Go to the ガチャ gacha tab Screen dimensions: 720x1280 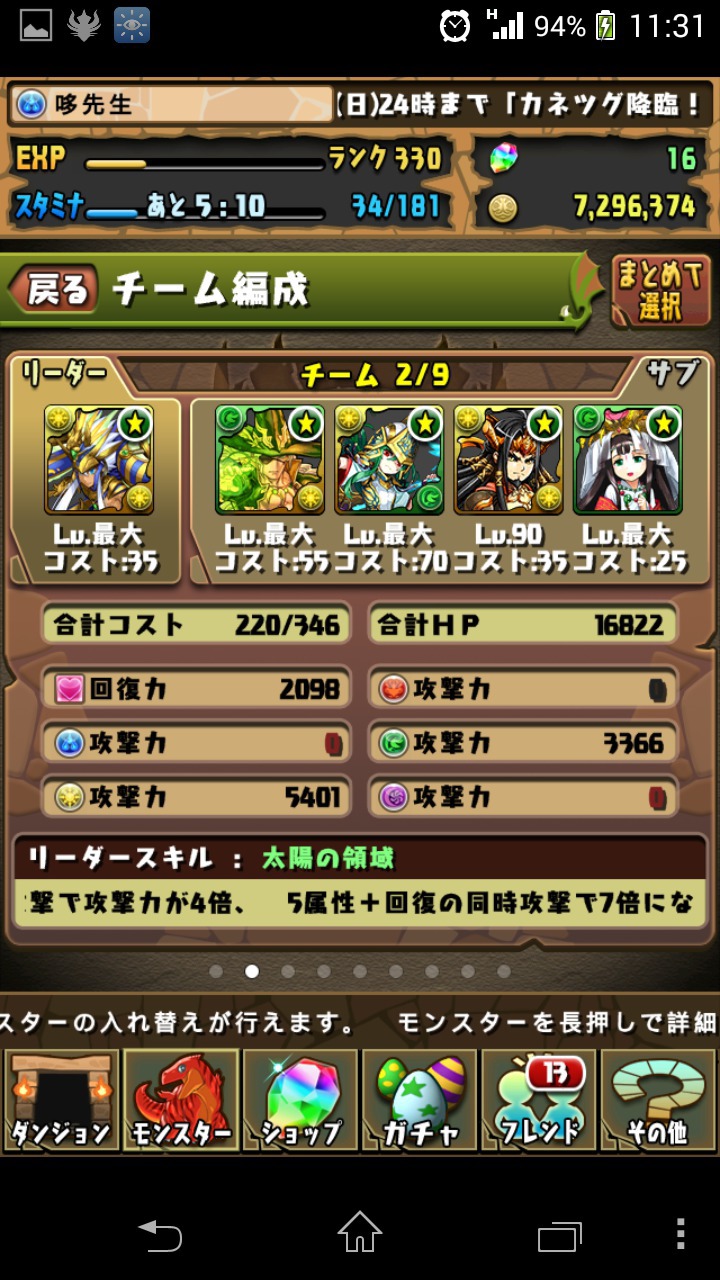click(420, 1100)
